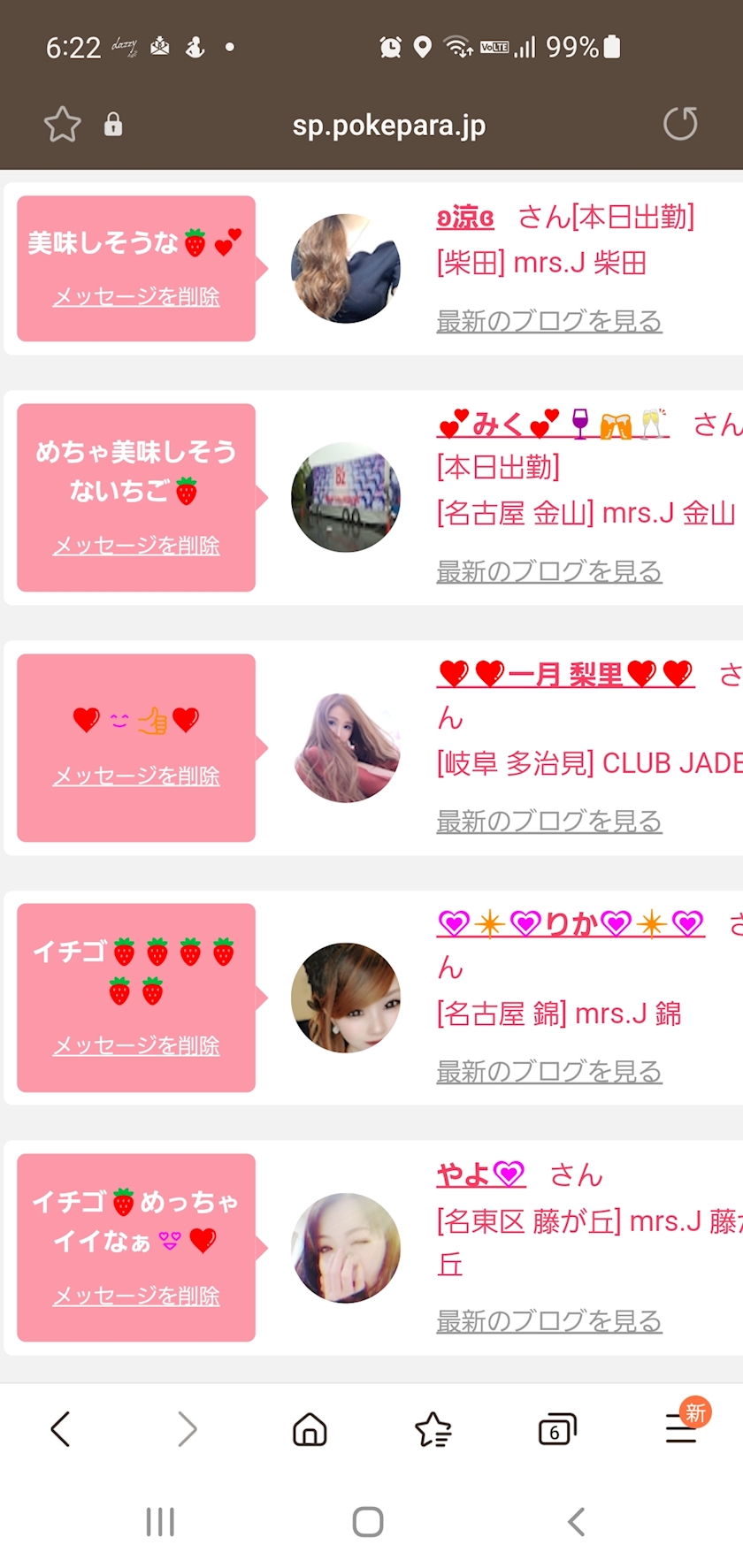Delete the イチゴ strawberries message
743x1568 pixels.
pos(136,1045)
